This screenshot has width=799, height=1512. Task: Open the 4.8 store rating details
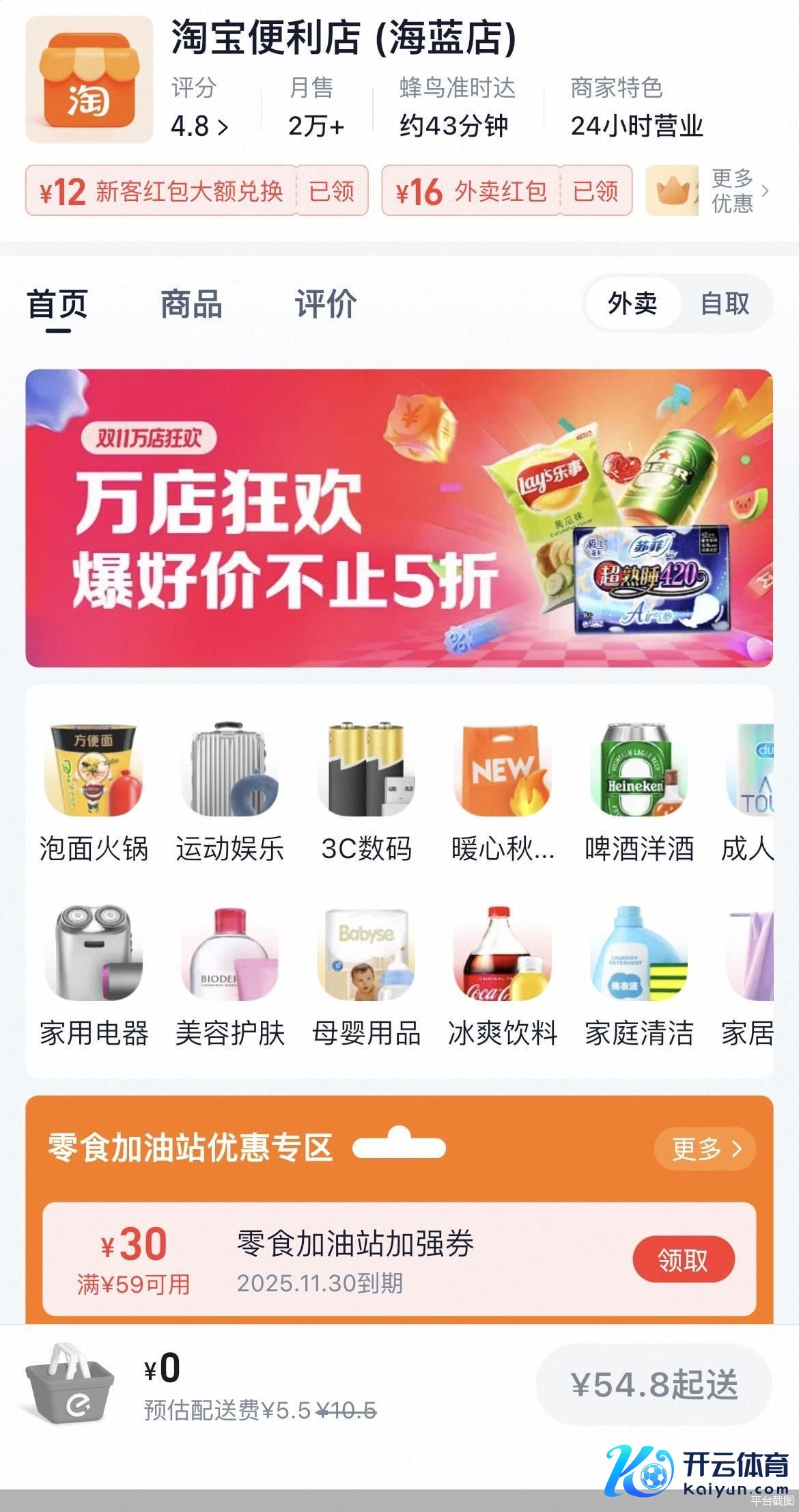199,126
